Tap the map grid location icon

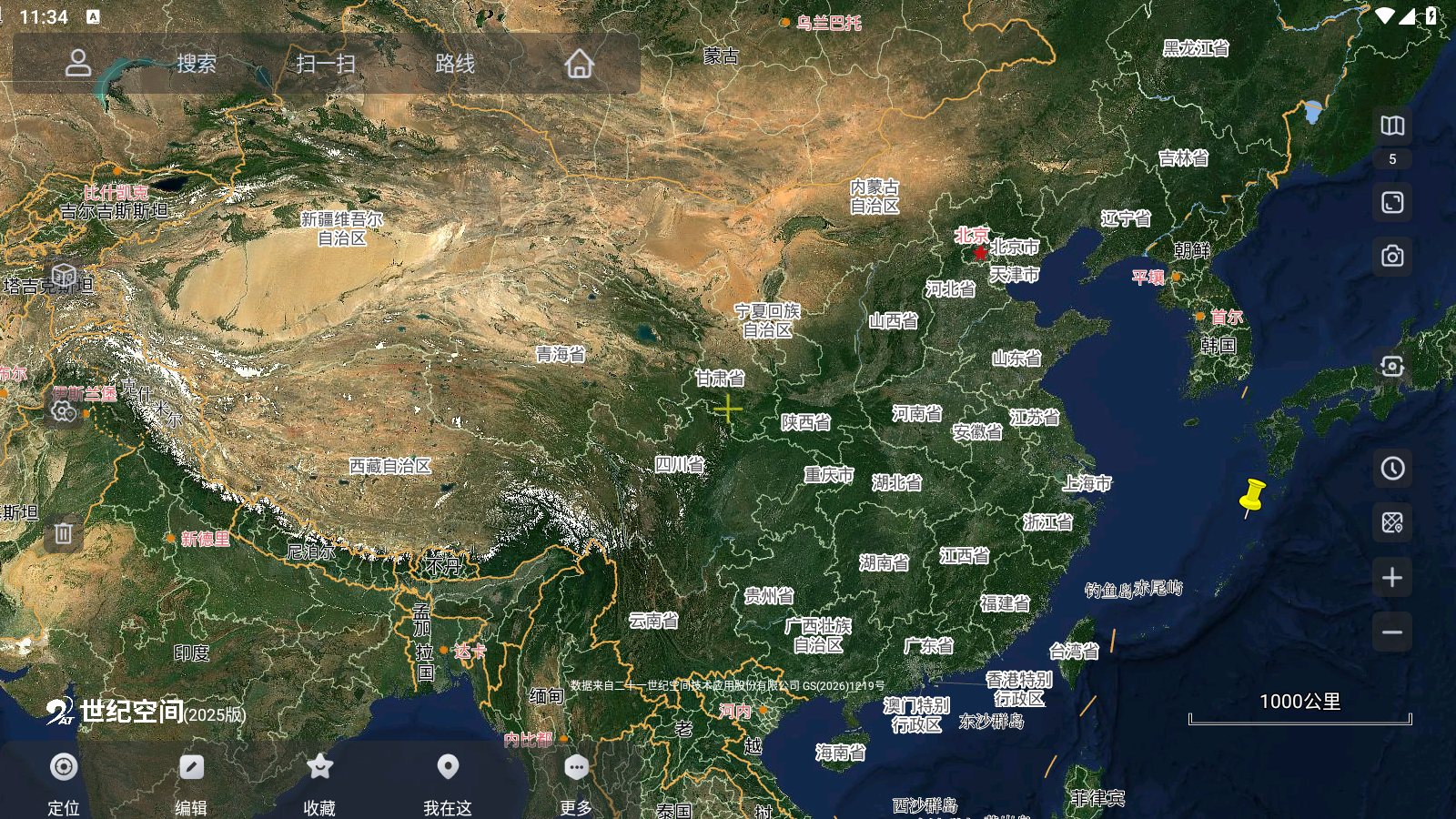tap(1392, 522)
